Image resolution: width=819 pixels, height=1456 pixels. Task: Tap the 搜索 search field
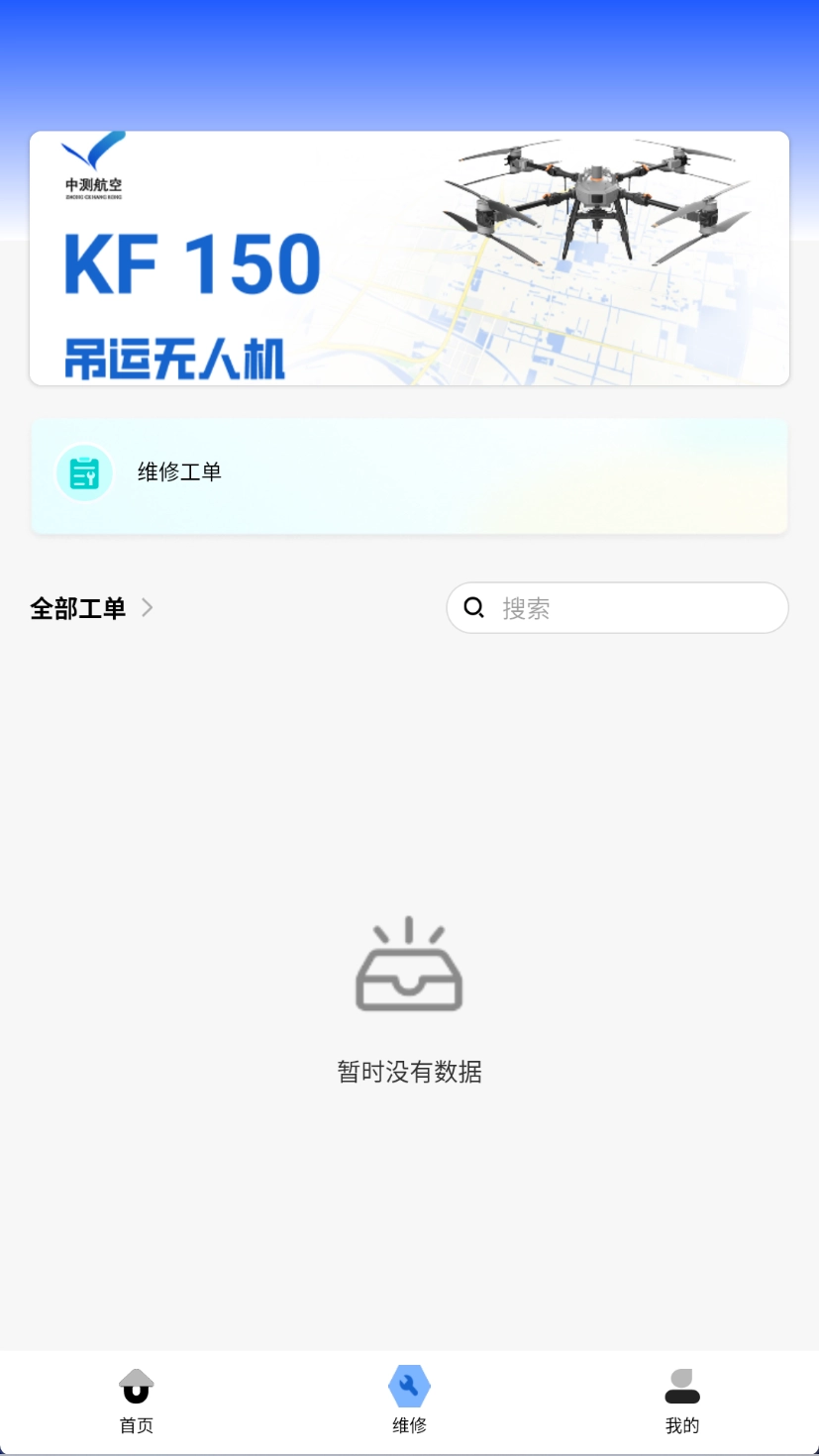[634, 608]
